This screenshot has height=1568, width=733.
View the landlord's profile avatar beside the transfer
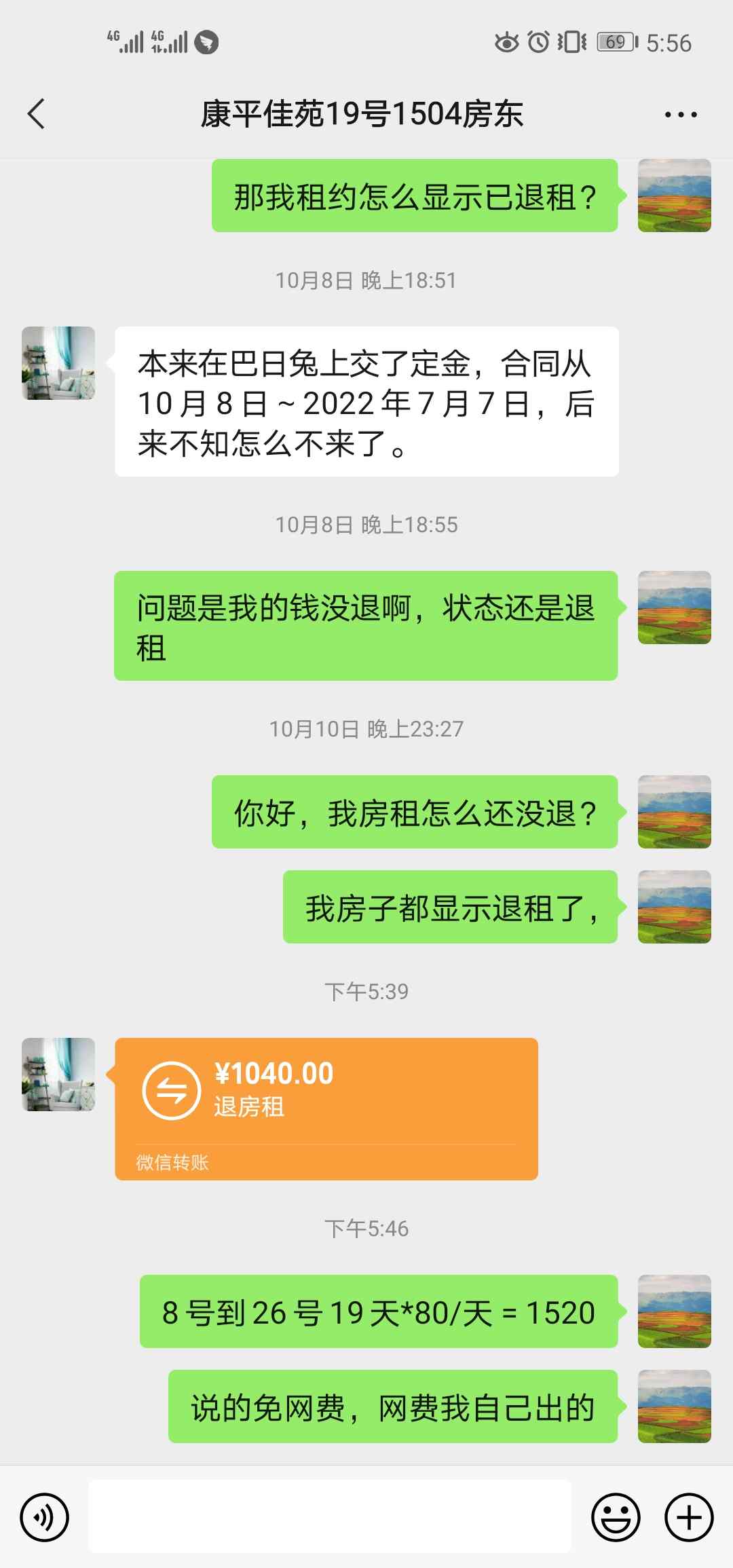[x=58, y=1074]
